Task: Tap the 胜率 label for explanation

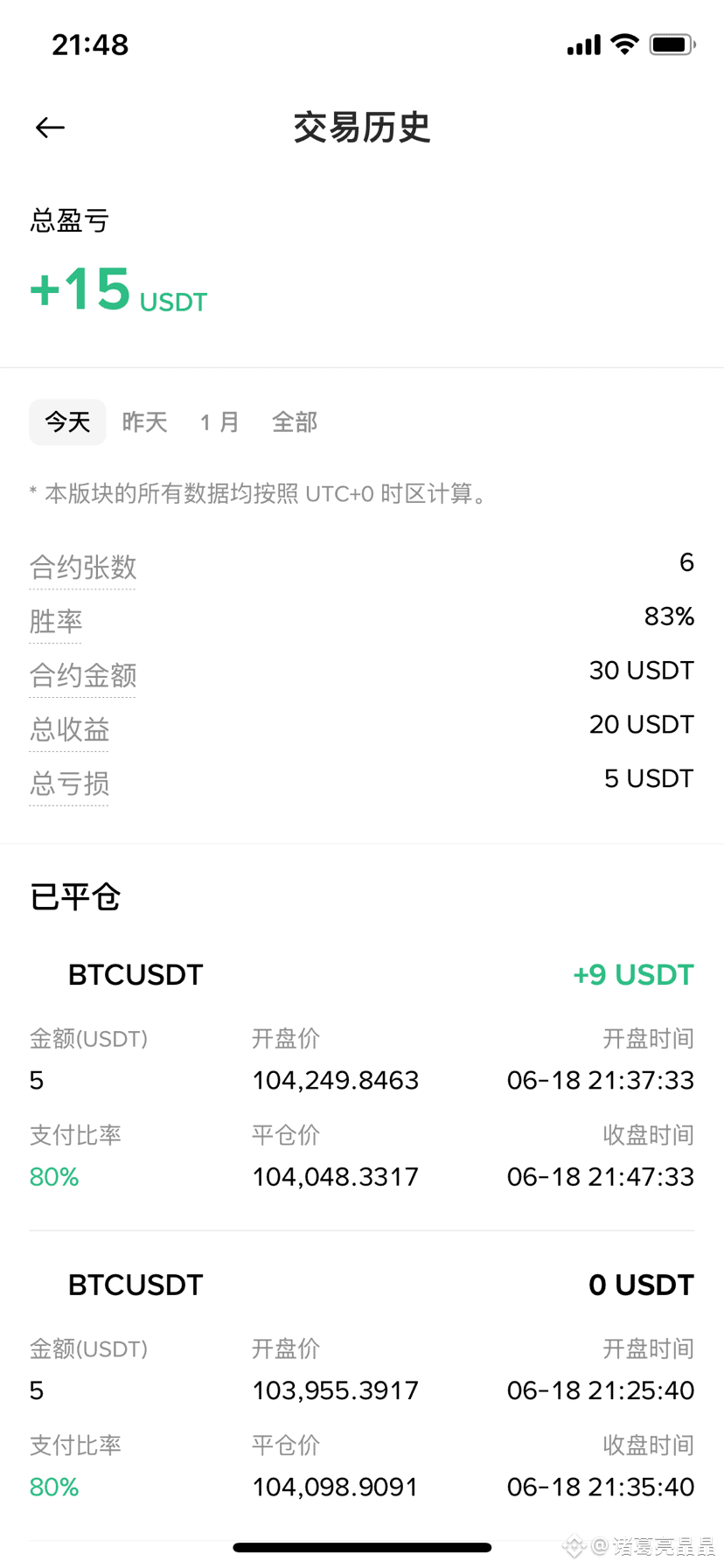Action: pos(56,622)
